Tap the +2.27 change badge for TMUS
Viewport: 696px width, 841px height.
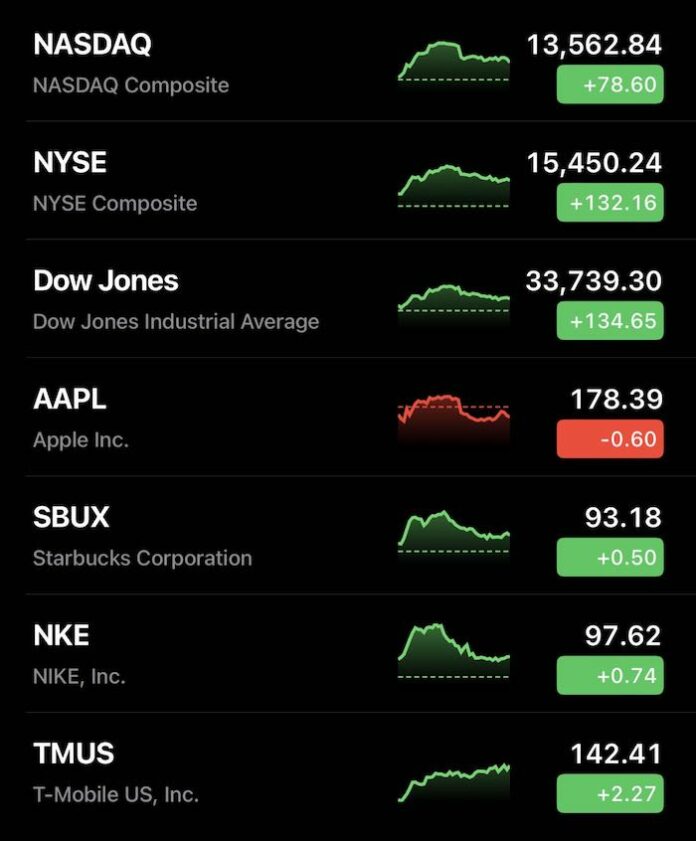point(610,794)
